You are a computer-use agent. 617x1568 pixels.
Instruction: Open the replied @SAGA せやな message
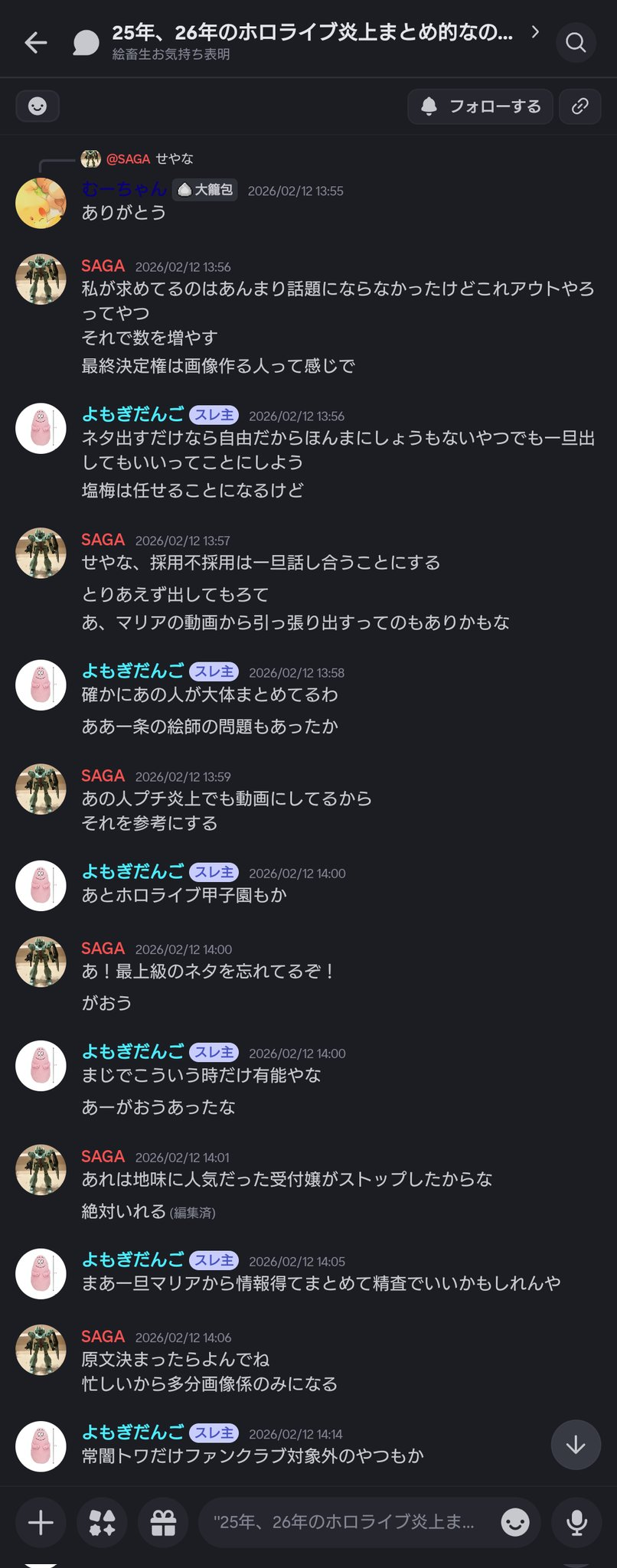point(138,158)
